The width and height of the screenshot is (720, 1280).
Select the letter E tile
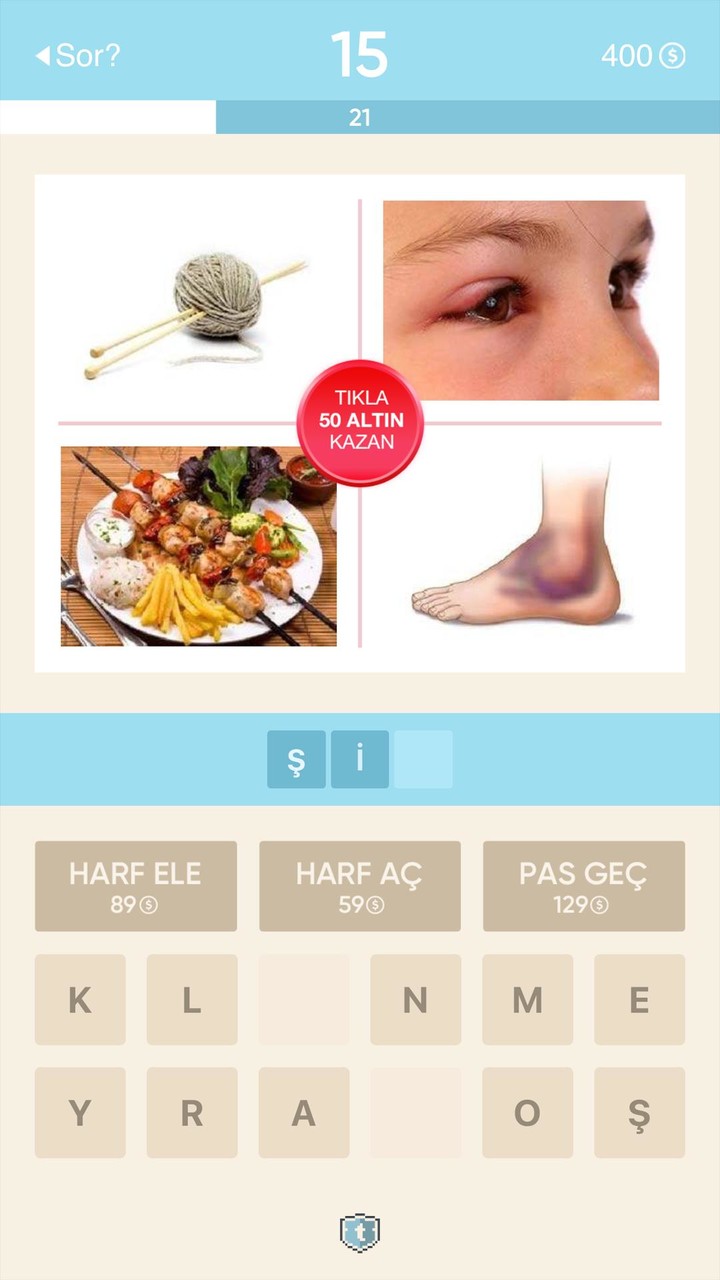[x=640, y=1000]
